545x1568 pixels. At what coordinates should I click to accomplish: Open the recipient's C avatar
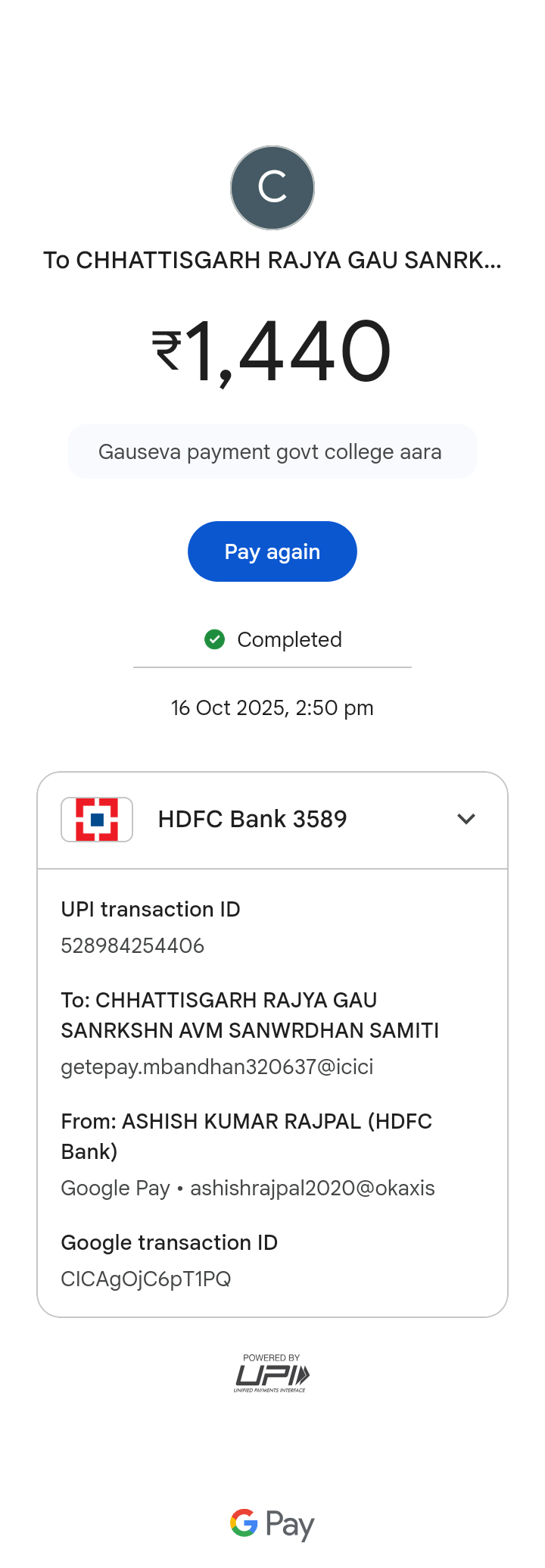[272, 188]
